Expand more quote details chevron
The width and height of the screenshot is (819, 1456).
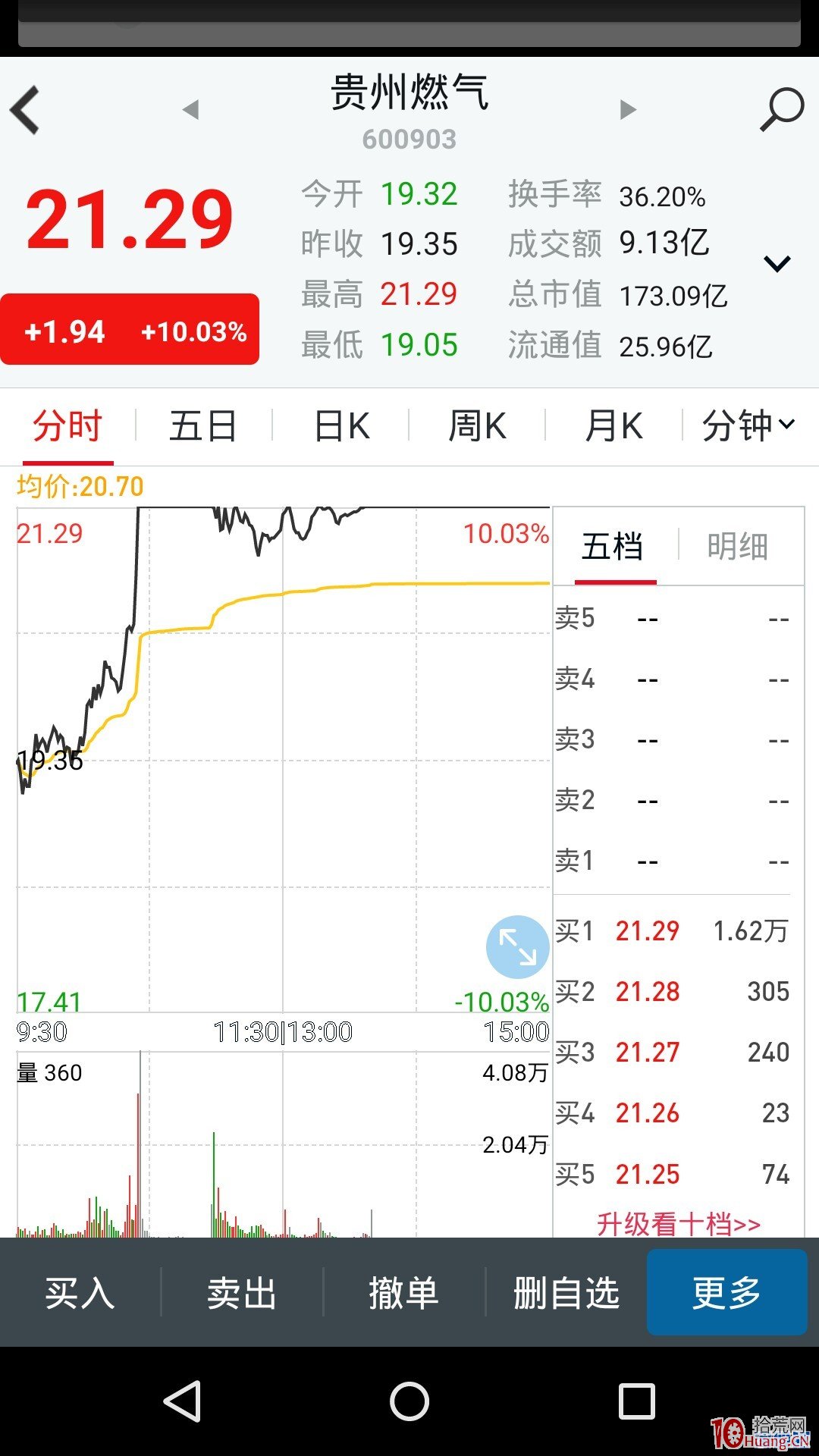click(777, 264)
